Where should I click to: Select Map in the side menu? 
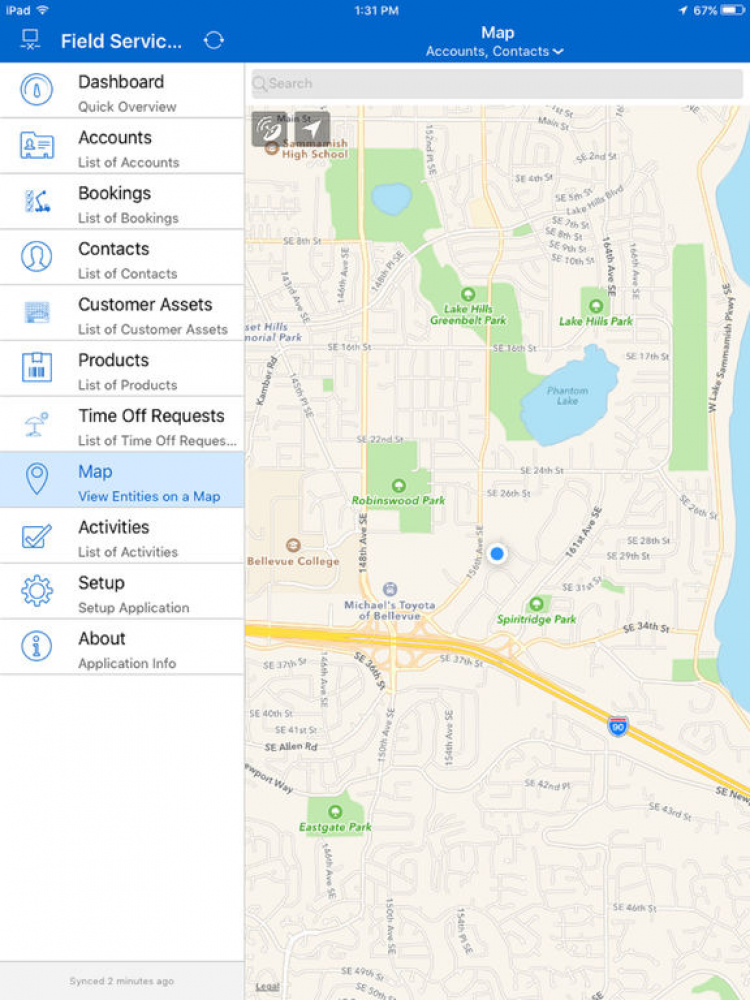click(122, 481)
